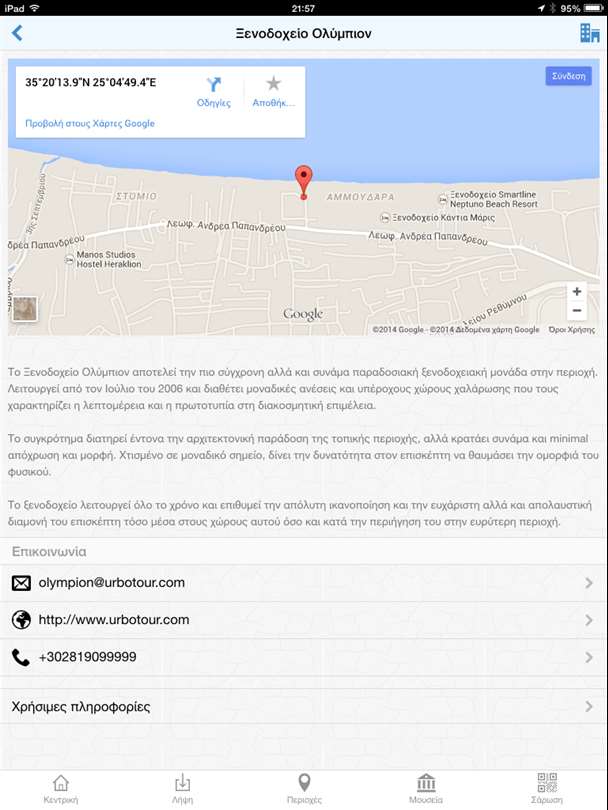Open Προβολή στους Χάρτες Google link
The image size is (608, 810).
pos(90,123)
